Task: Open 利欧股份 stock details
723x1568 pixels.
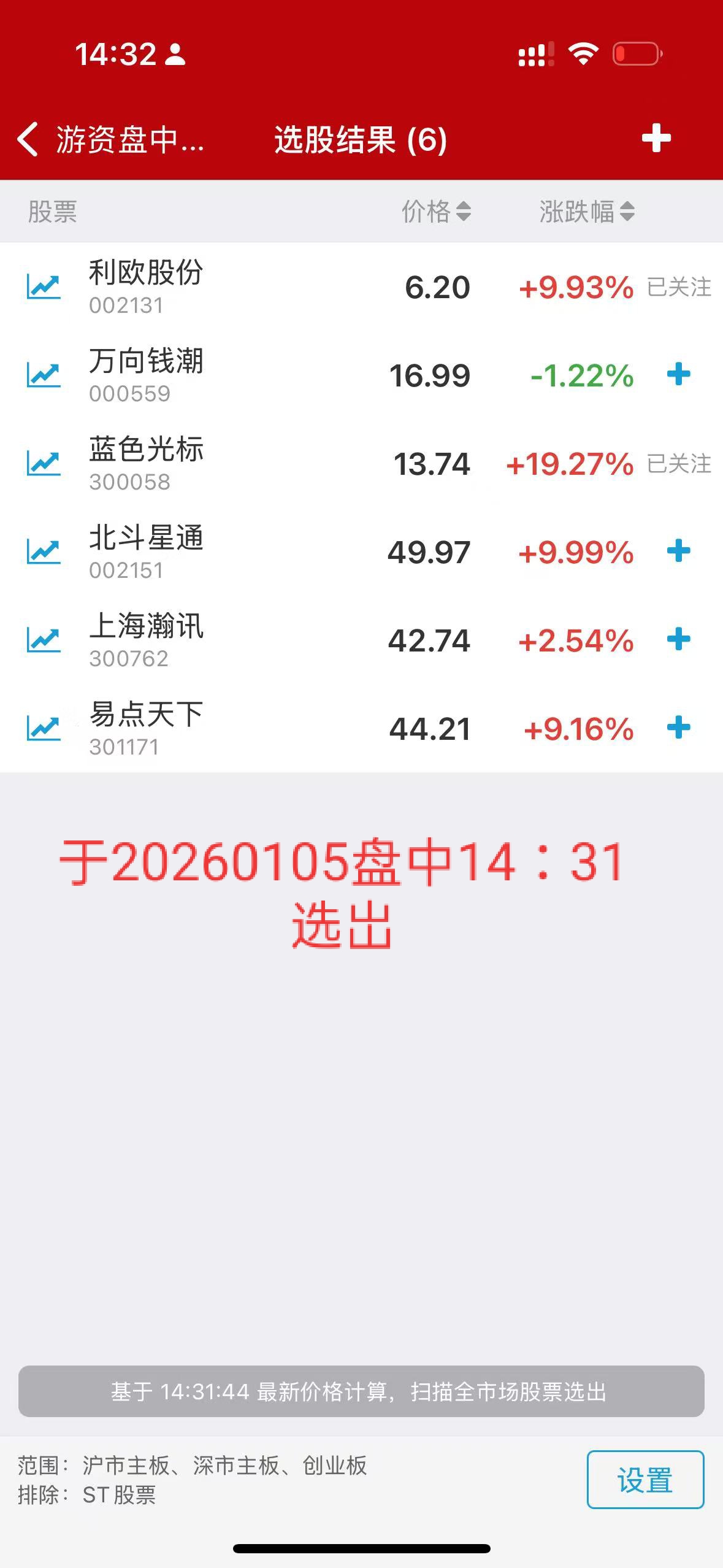Action: [x=146, y=286]
